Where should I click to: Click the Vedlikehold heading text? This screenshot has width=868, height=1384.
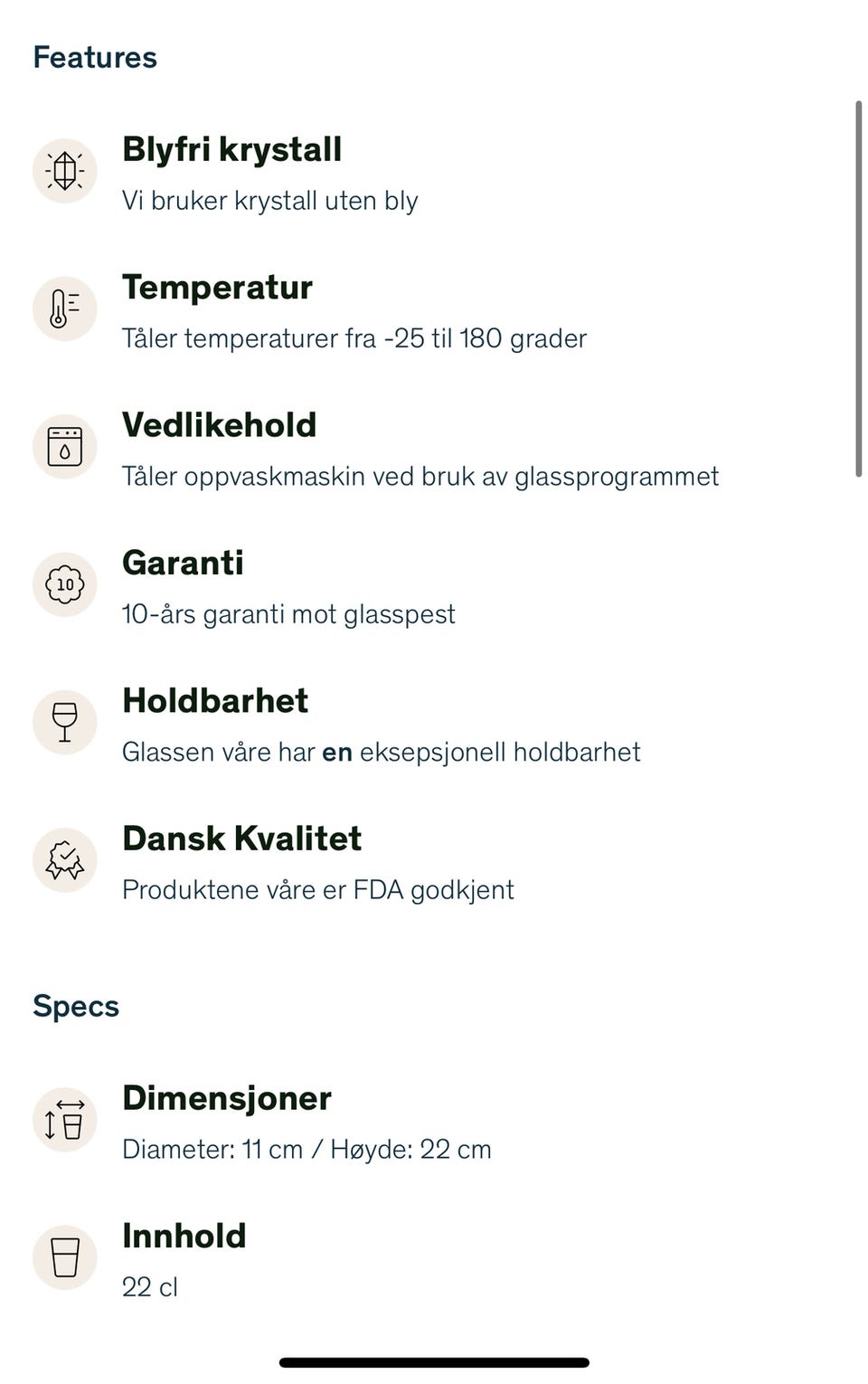click(219, 424)
